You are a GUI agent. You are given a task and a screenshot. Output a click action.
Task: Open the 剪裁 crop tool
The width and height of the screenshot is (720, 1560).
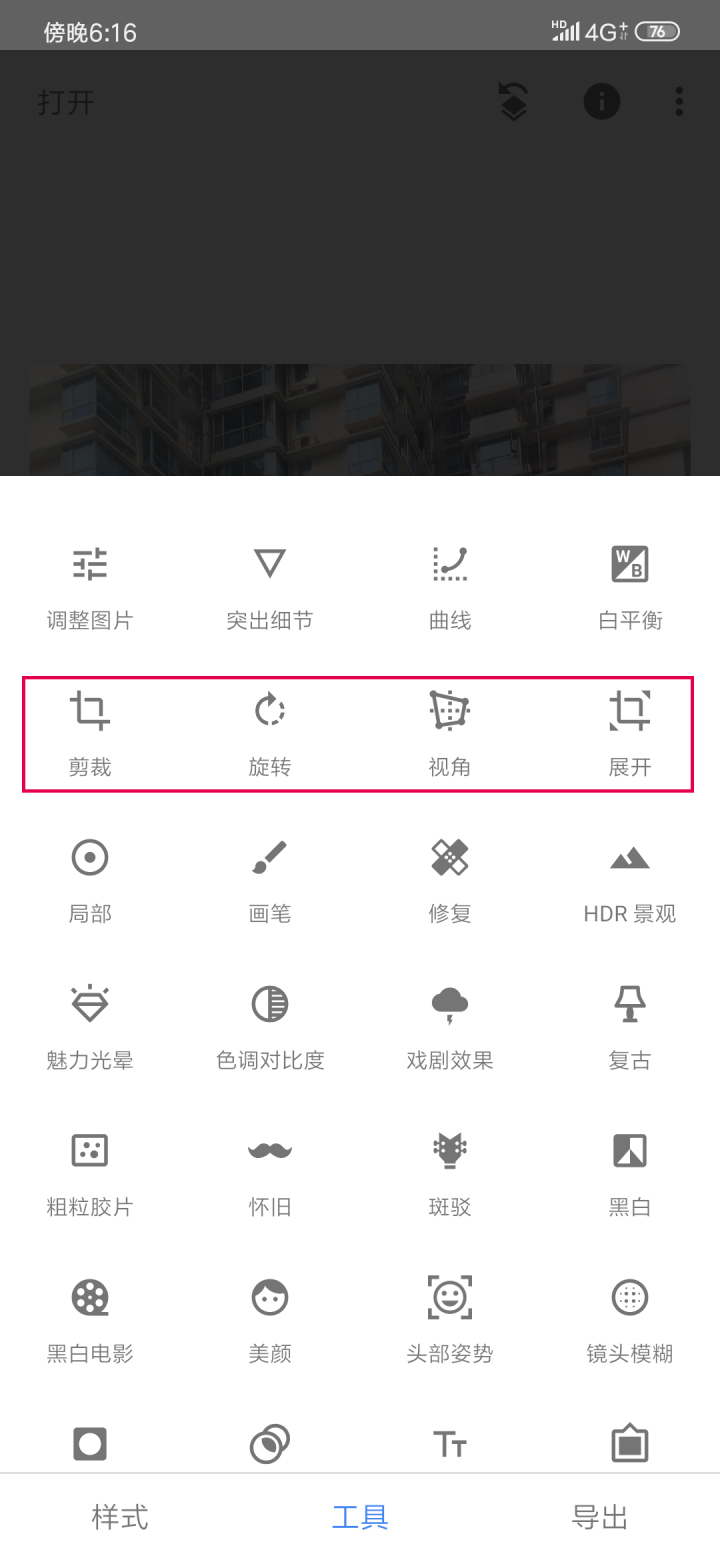click(x=90, y=735)
